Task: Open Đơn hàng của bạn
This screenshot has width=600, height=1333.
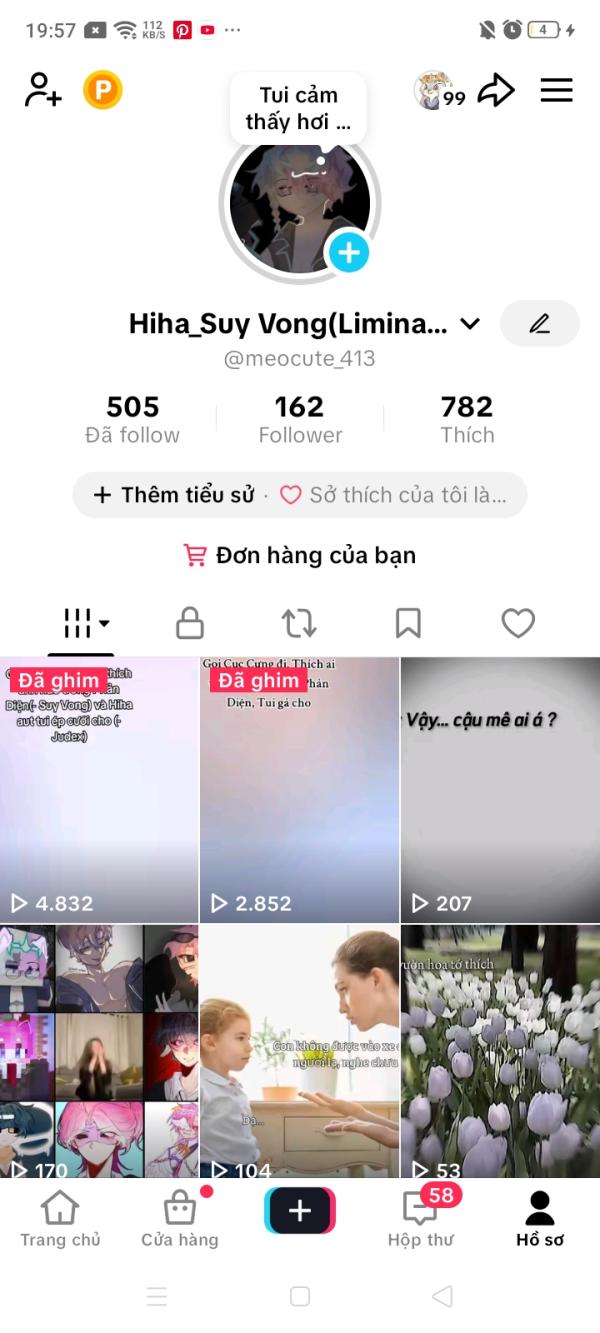Action: tap(299, 555)
